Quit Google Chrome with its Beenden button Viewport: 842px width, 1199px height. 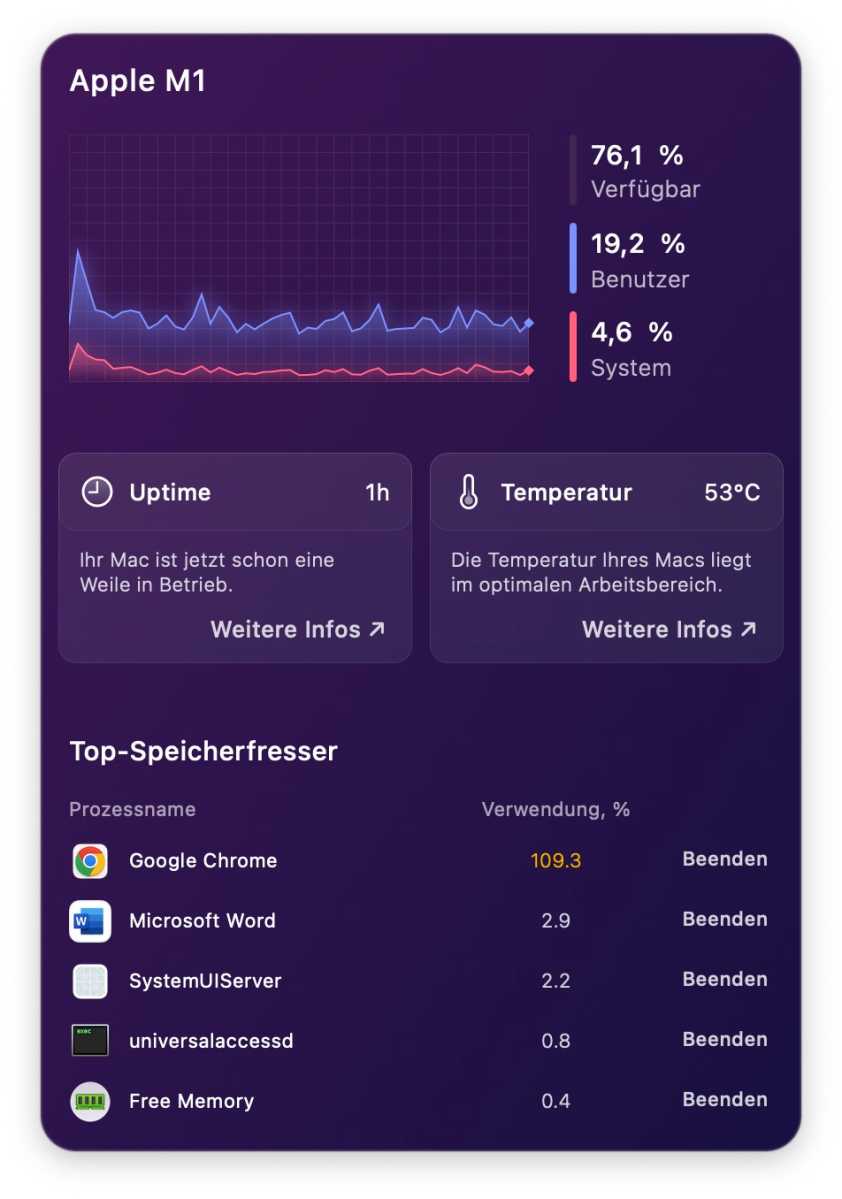coord(724,859)
